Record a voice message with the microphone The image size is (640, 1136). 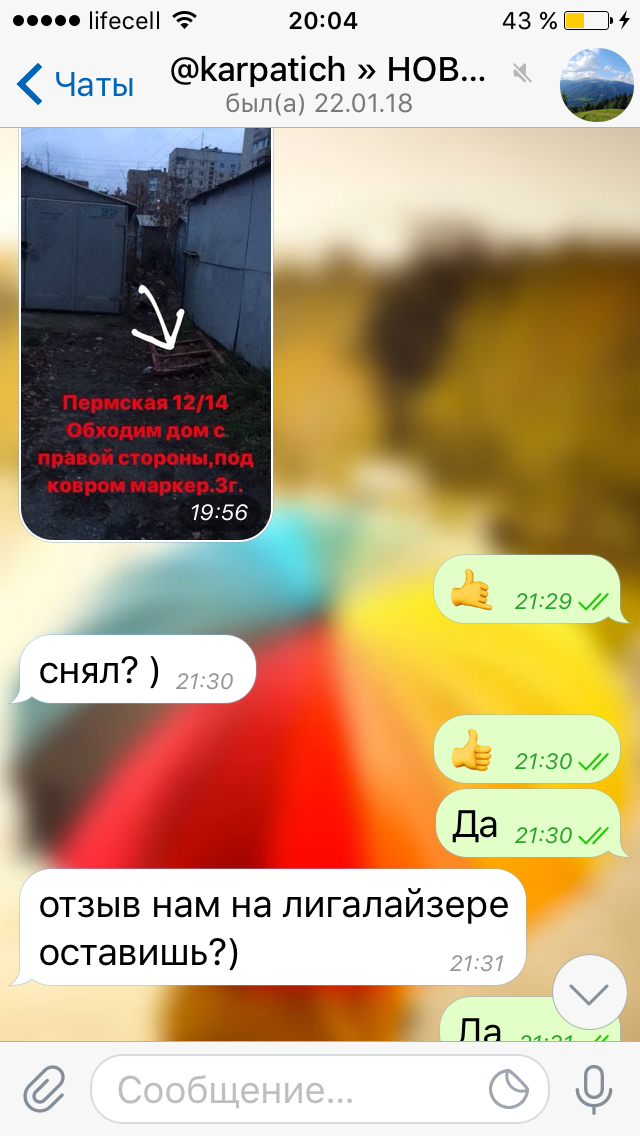tap(594, 1090)
